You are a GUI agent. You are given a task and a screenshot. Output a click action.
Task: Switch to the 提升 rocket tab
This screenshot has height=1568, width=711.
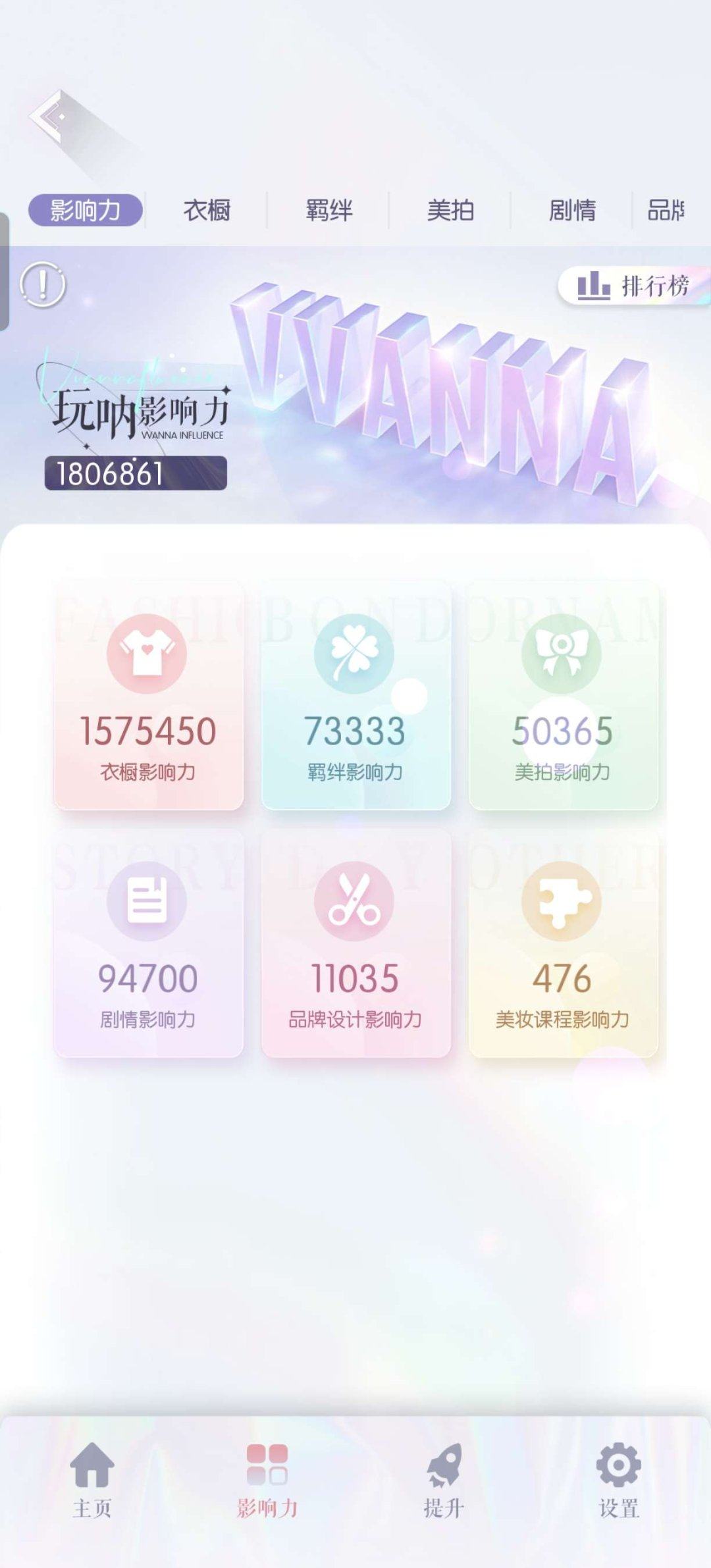coord(444,1478)
